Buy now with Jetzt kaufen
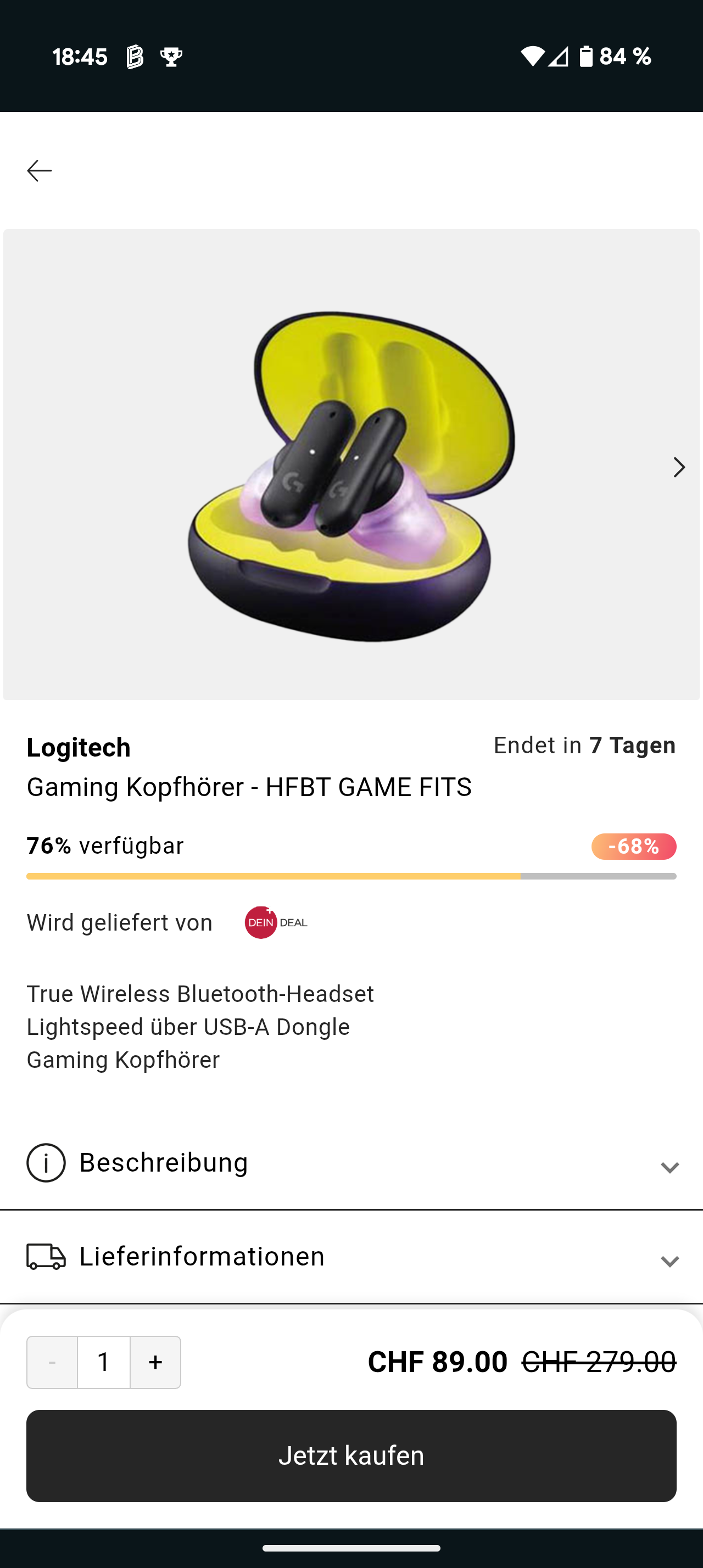703x1568 pixels. pyautogui.click(x=351, y=1455)
